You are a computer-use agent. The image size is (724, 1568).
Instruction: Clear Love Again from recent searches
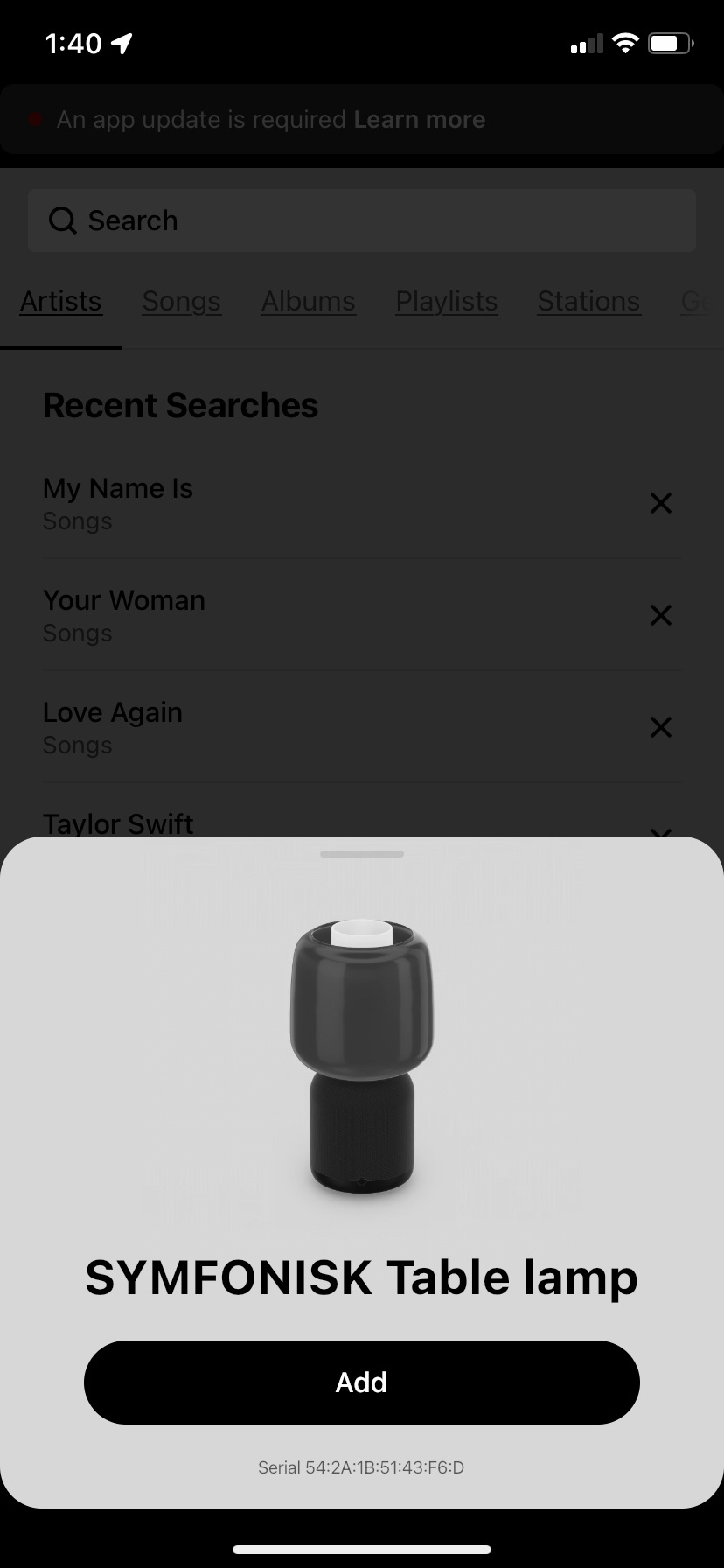point(661,727)
